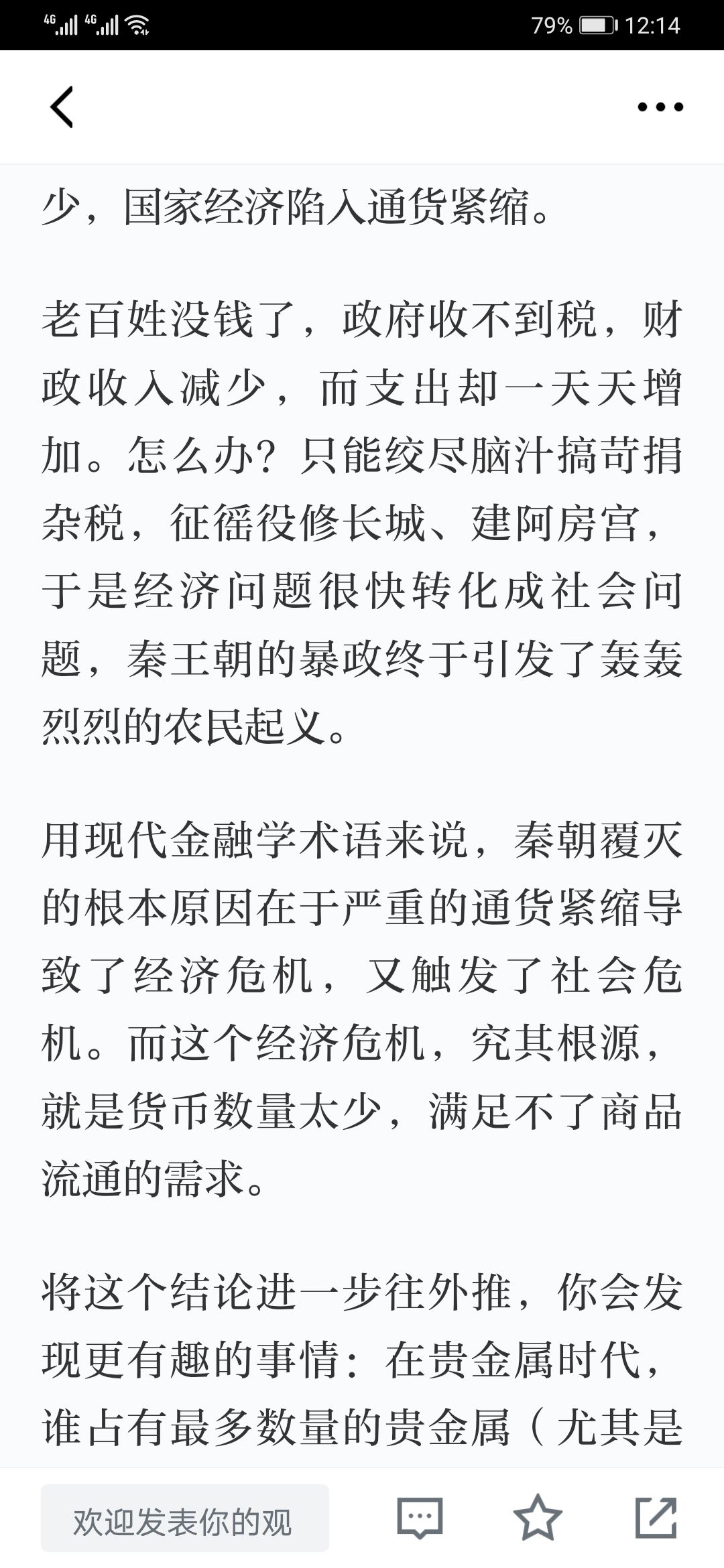
Task: Tap the comment box '欢迎发表你的观'
Action: (185, 1518)
